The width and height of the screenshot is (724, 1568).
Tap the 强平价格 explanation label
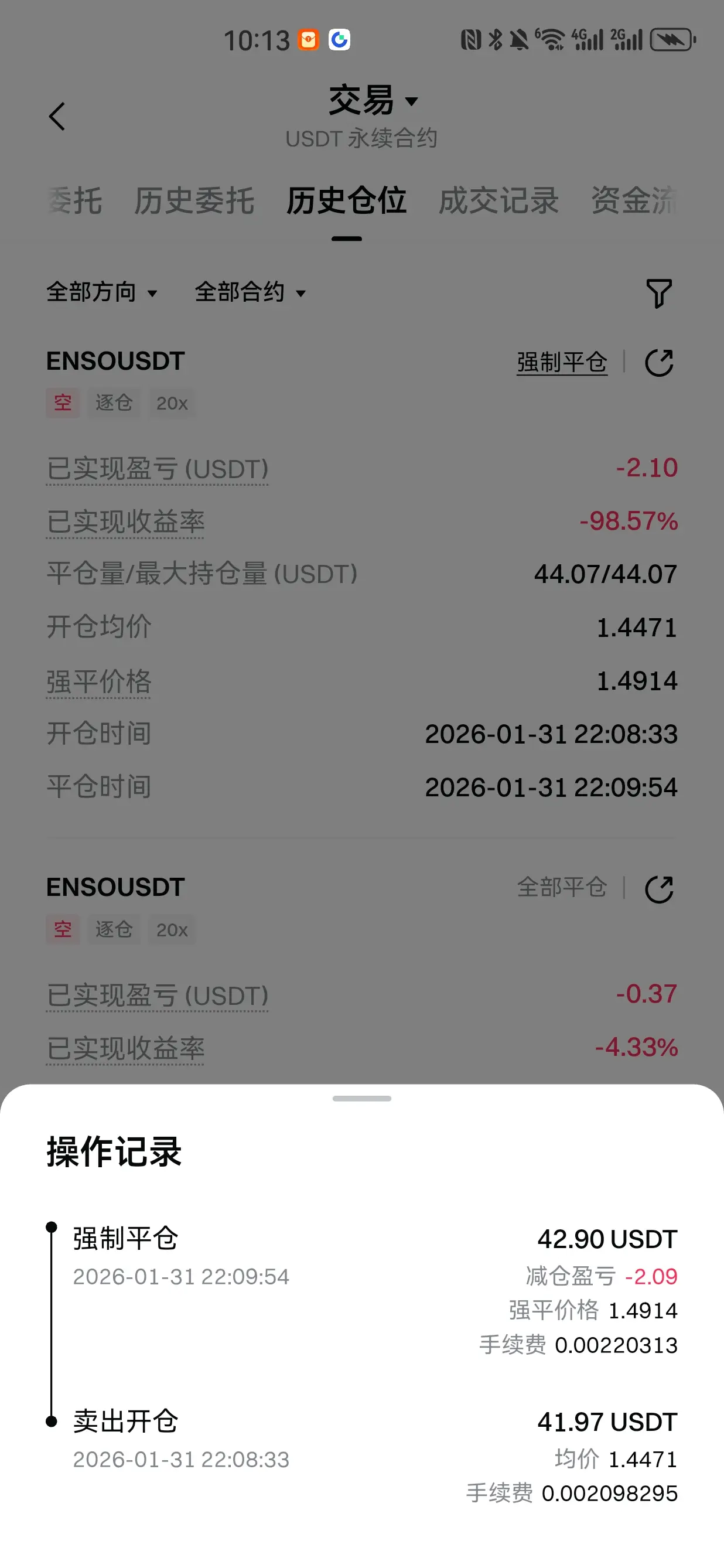(x=98, y=681)
